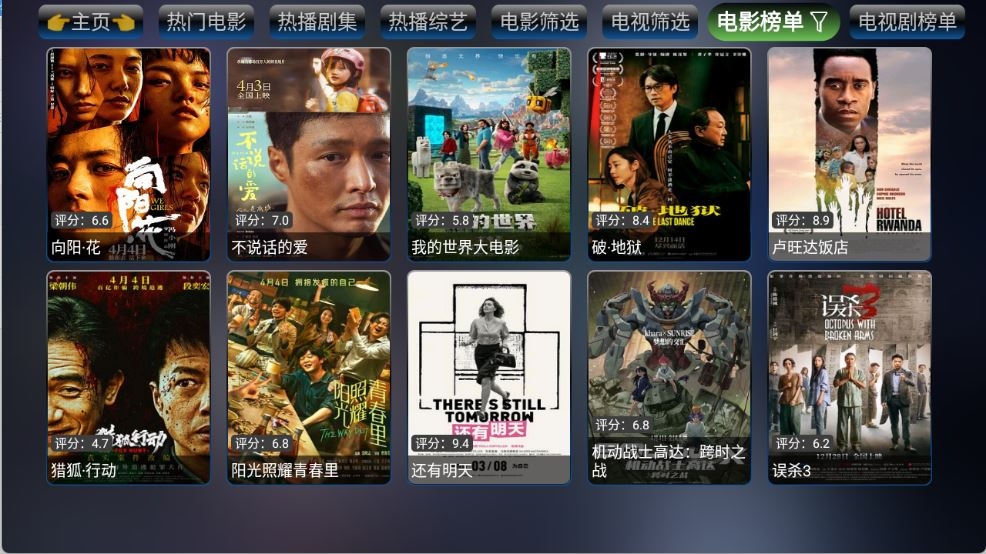This screenshot has width=986, height=554.
Task: Switch to the 电视剧榜单 tab
Action: pyautogui.click(x=907, y=22)
